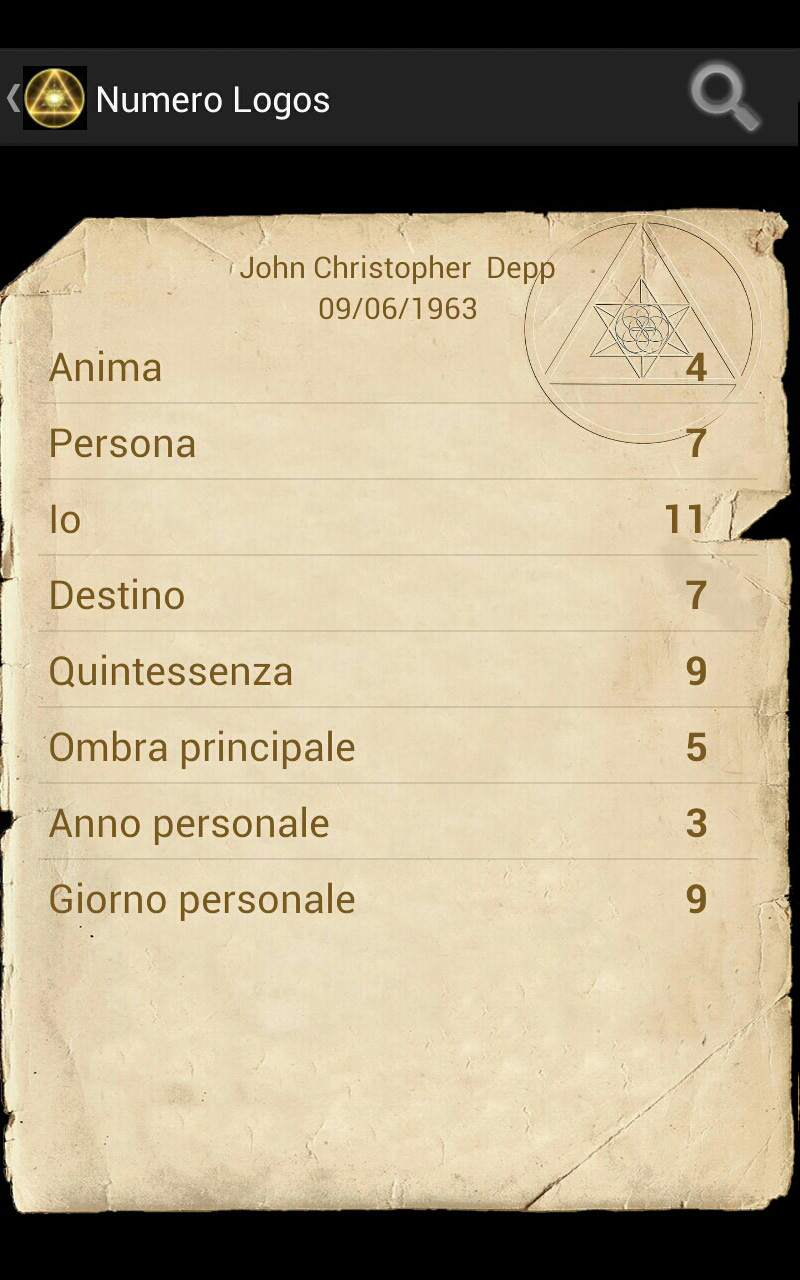
Task: Tap the Quintessenza row
Action: pyautogui.click(x=398, y=670)
